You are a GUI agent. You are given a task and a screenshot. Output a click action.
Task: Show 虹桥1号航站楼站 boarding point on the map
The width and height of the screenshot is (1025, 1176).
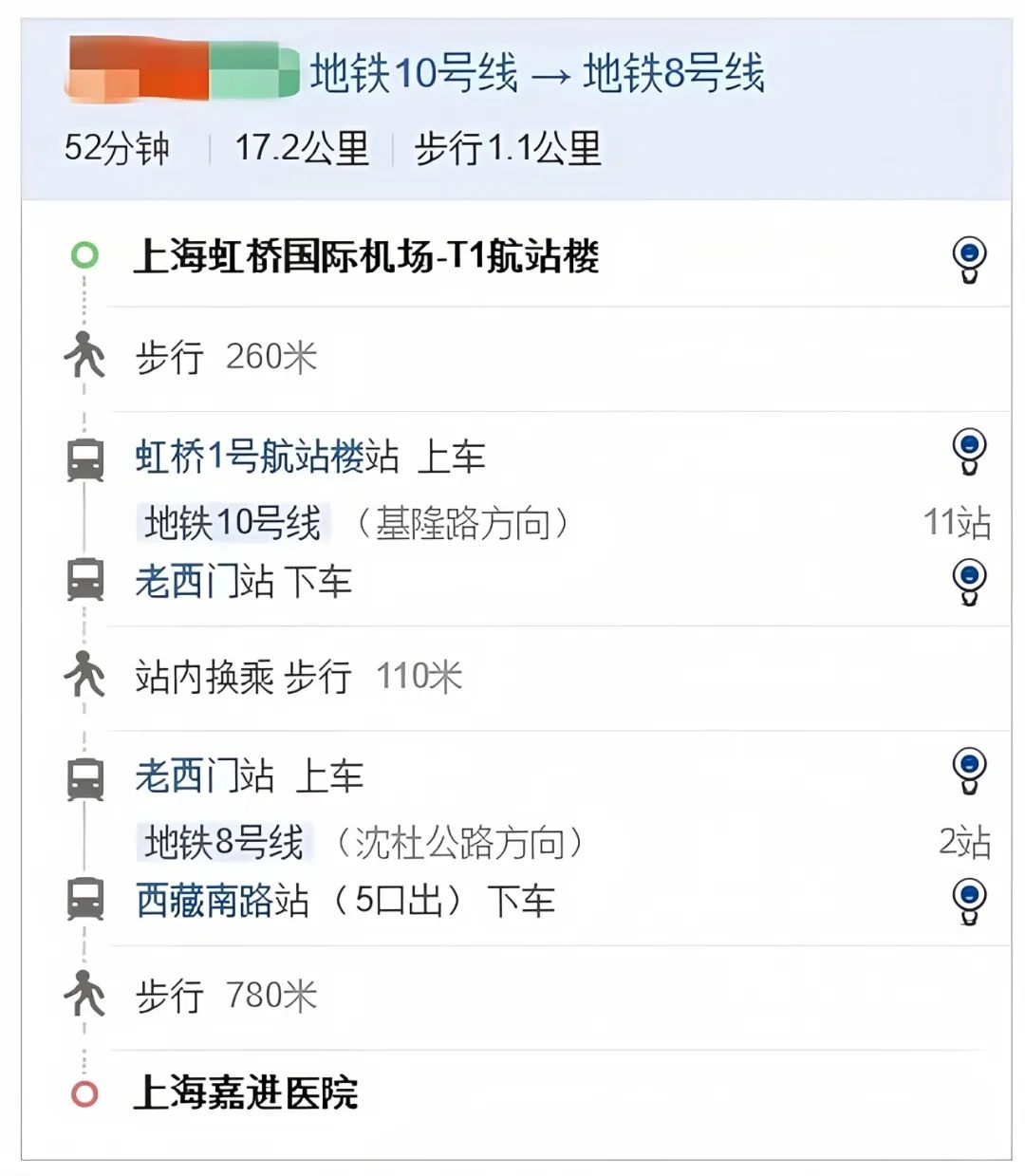[968, 450]
